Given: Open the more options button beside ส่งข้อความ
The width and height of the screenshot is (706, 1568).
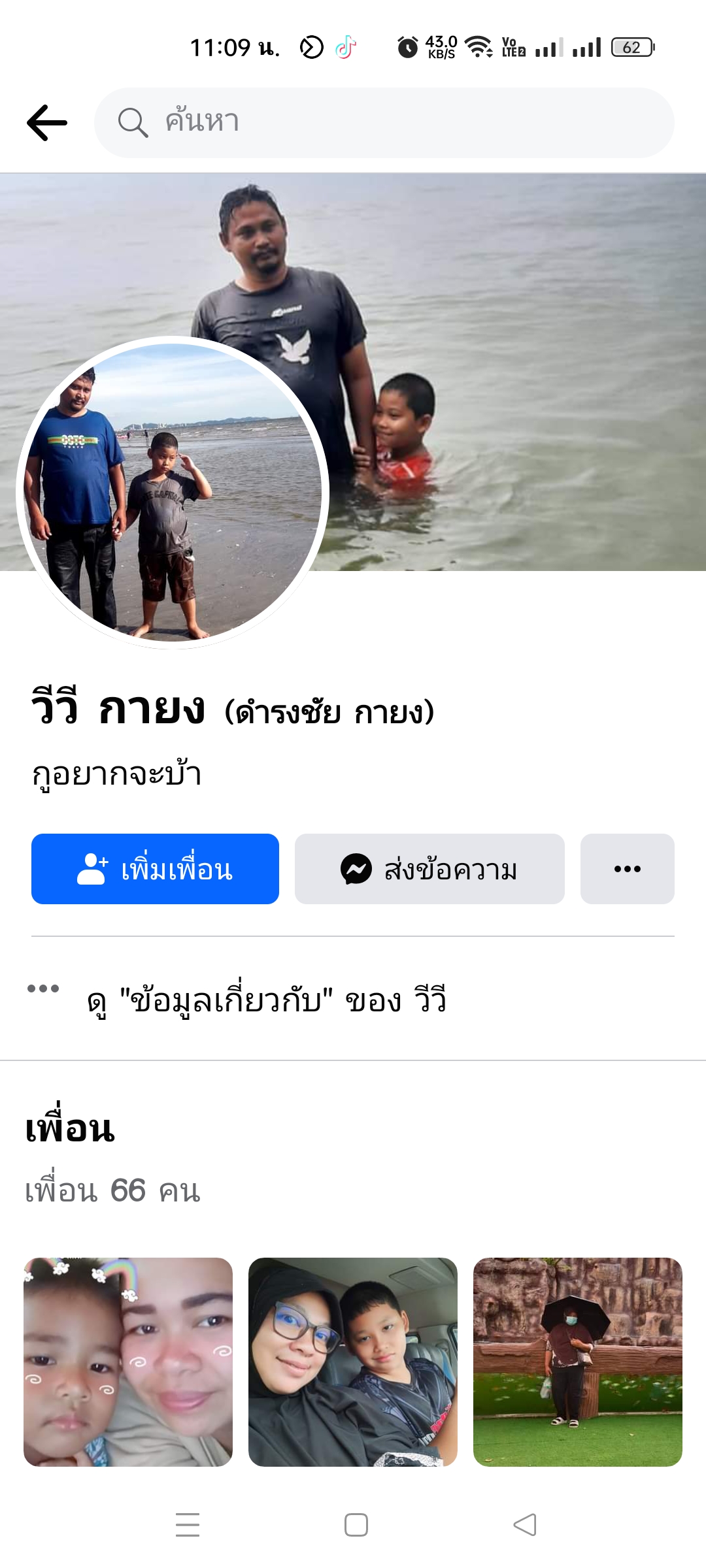Looking at the screenshot, I should (x=627, y=869).
